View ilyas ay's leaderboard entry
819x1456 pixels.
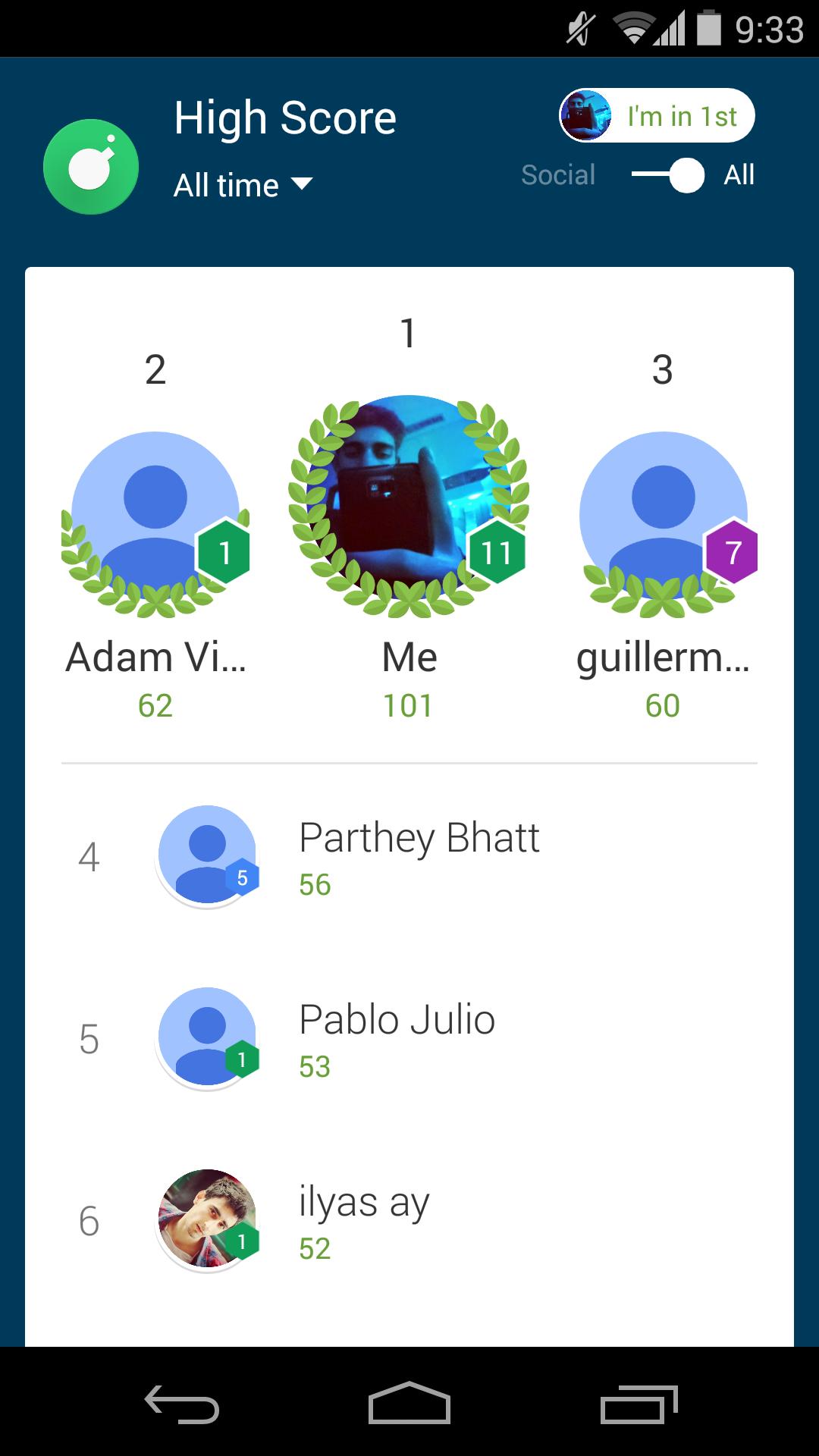coord(409,1221)
